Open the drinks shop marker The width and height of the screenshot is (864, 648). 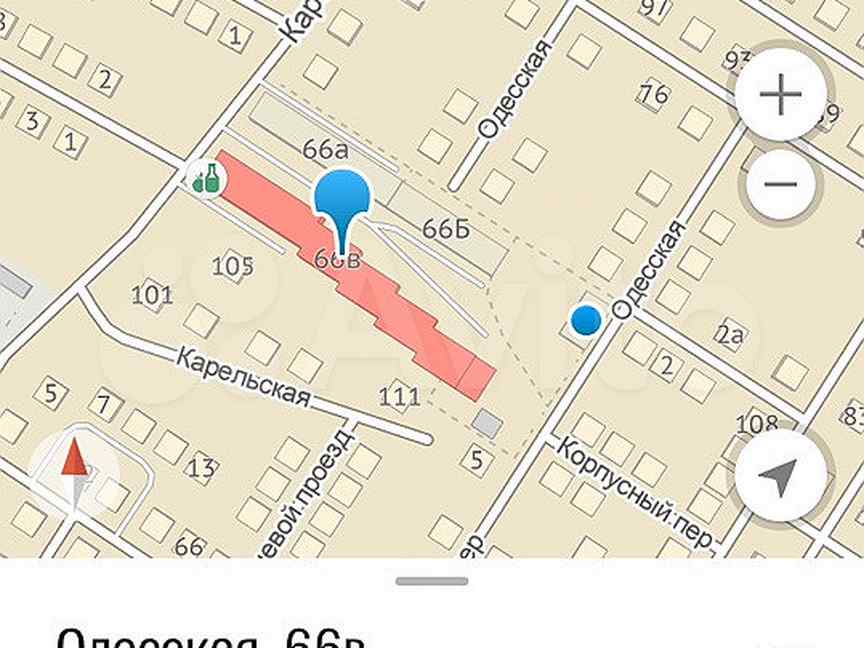coord(207,179)
